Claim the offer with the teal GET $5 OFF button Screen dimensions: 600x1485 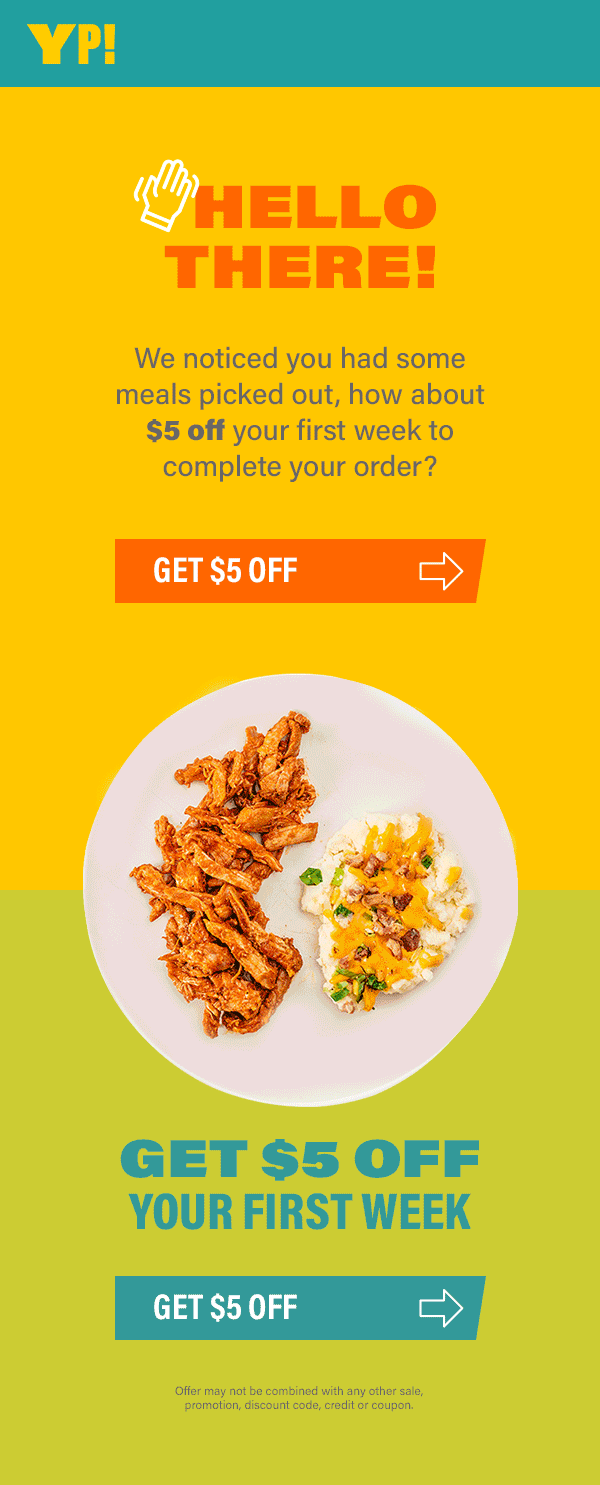click(298, 1307)
